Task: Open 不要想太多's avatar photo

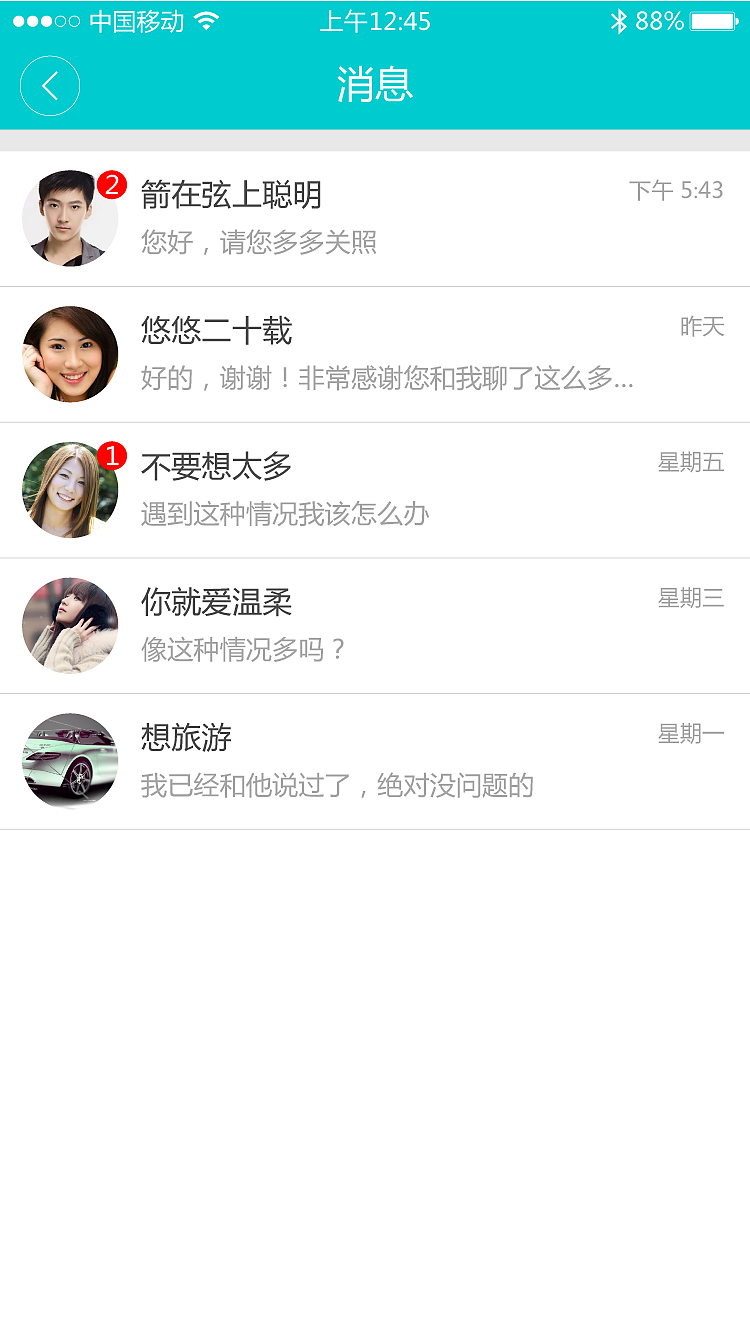Action: click(x=70, y=489)
